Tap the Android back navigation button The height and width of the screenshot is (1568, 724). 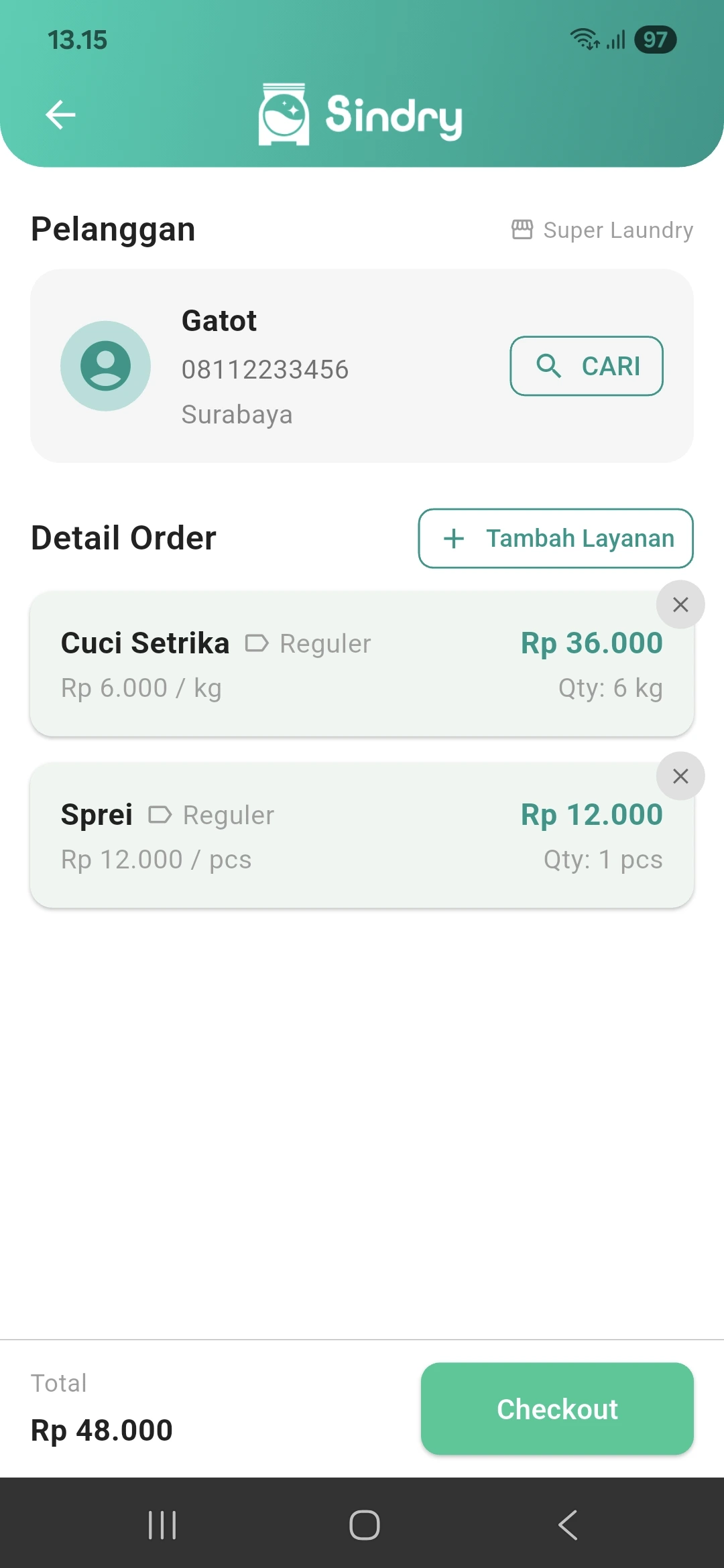coord(566,1524)
